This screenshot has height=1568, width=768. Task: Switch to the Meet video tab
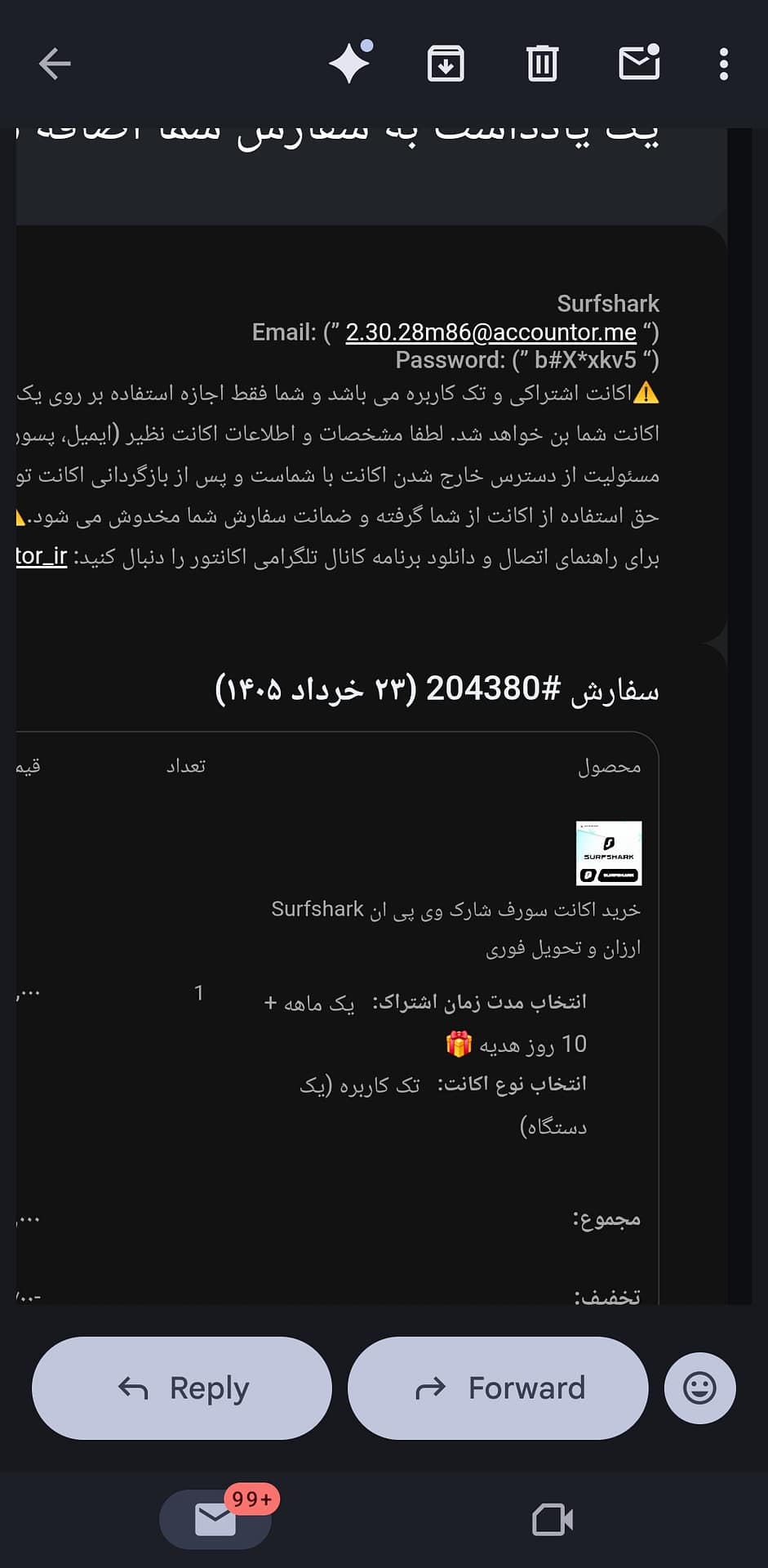click(553, 1520)
